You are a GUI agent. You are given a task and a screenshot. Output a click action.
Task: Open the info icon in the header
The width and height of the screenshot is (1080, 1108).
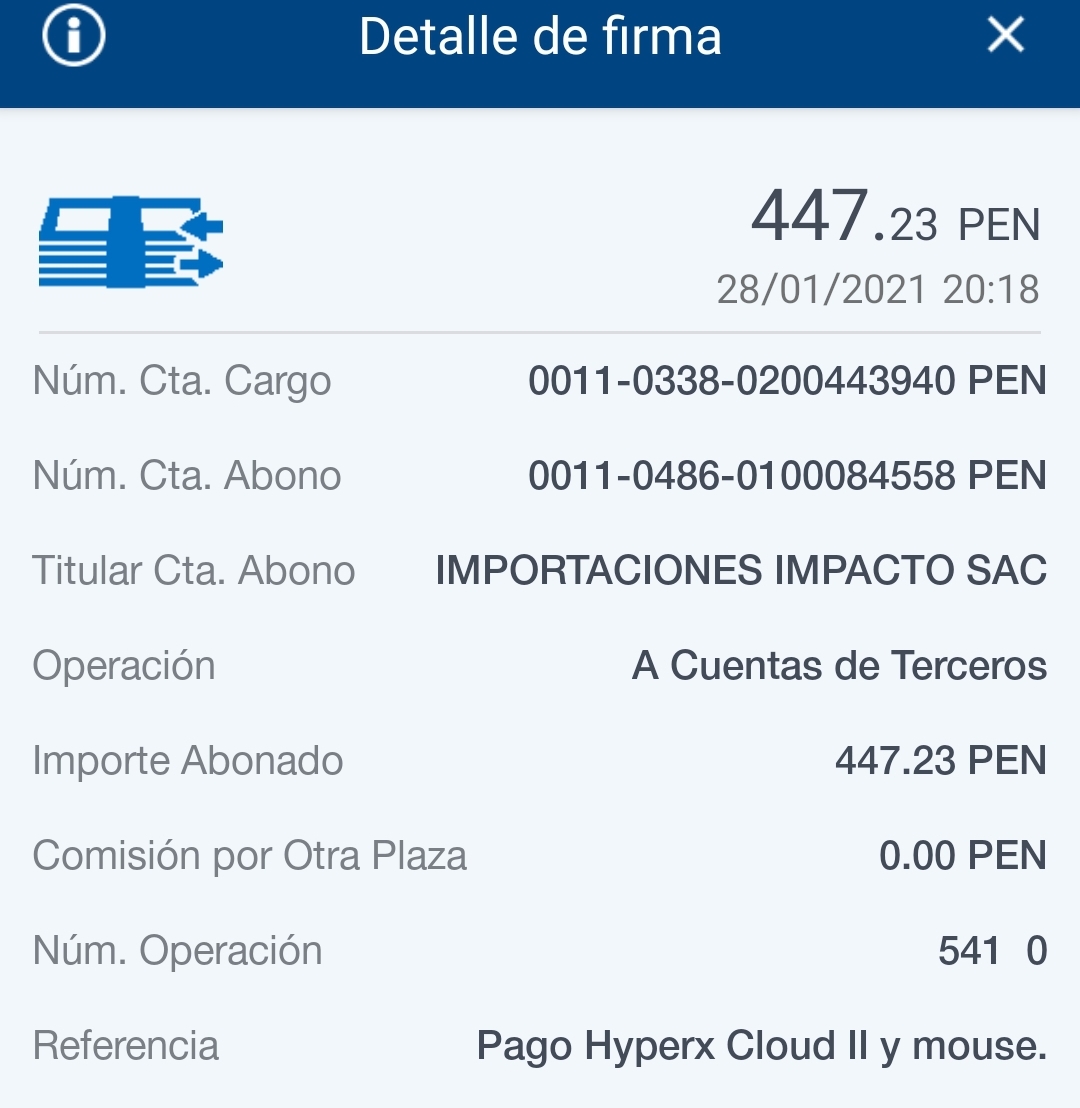tap(74, 36)
